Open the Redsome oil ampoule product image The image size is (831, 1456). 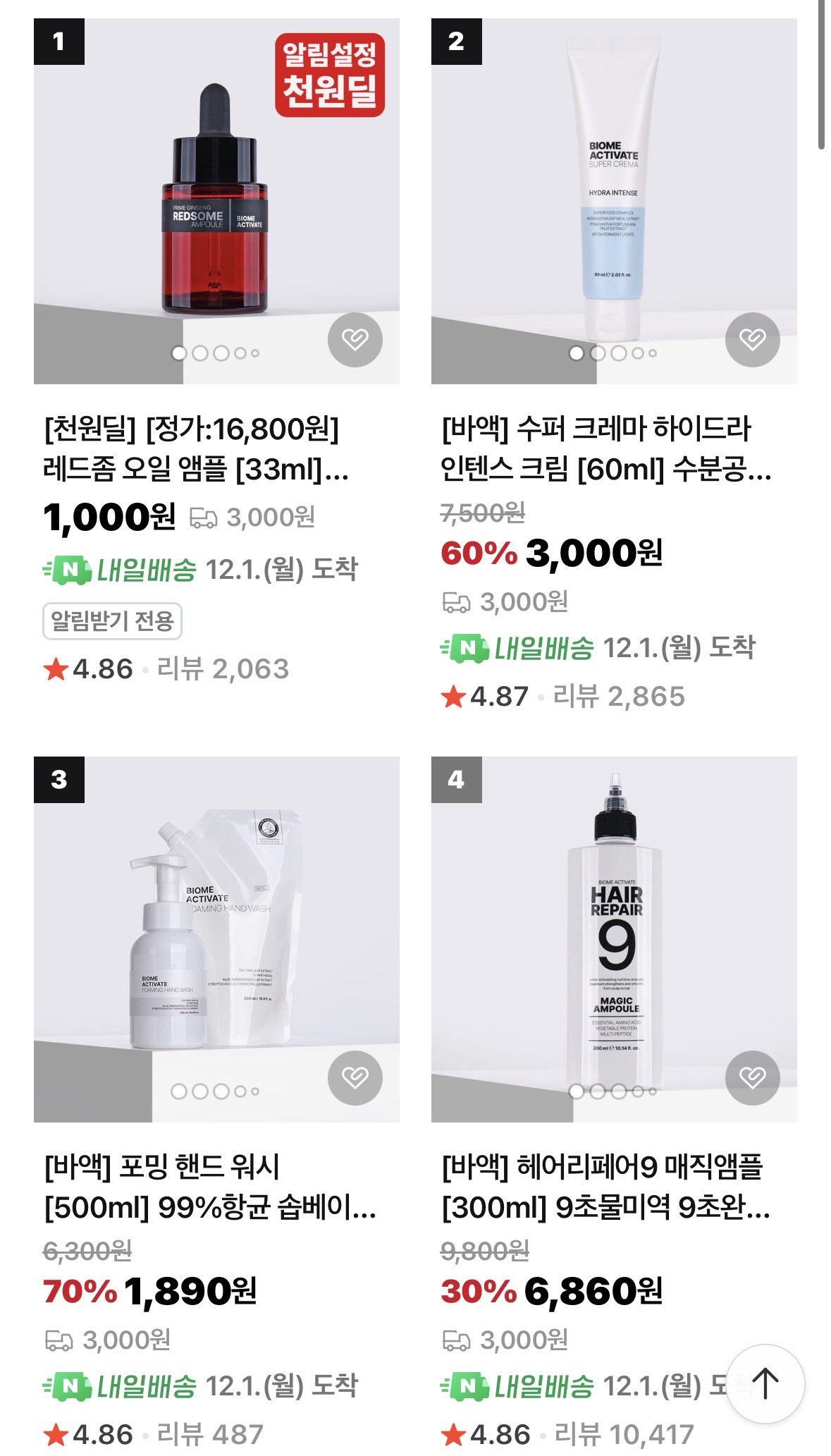(x=216, y=201)
